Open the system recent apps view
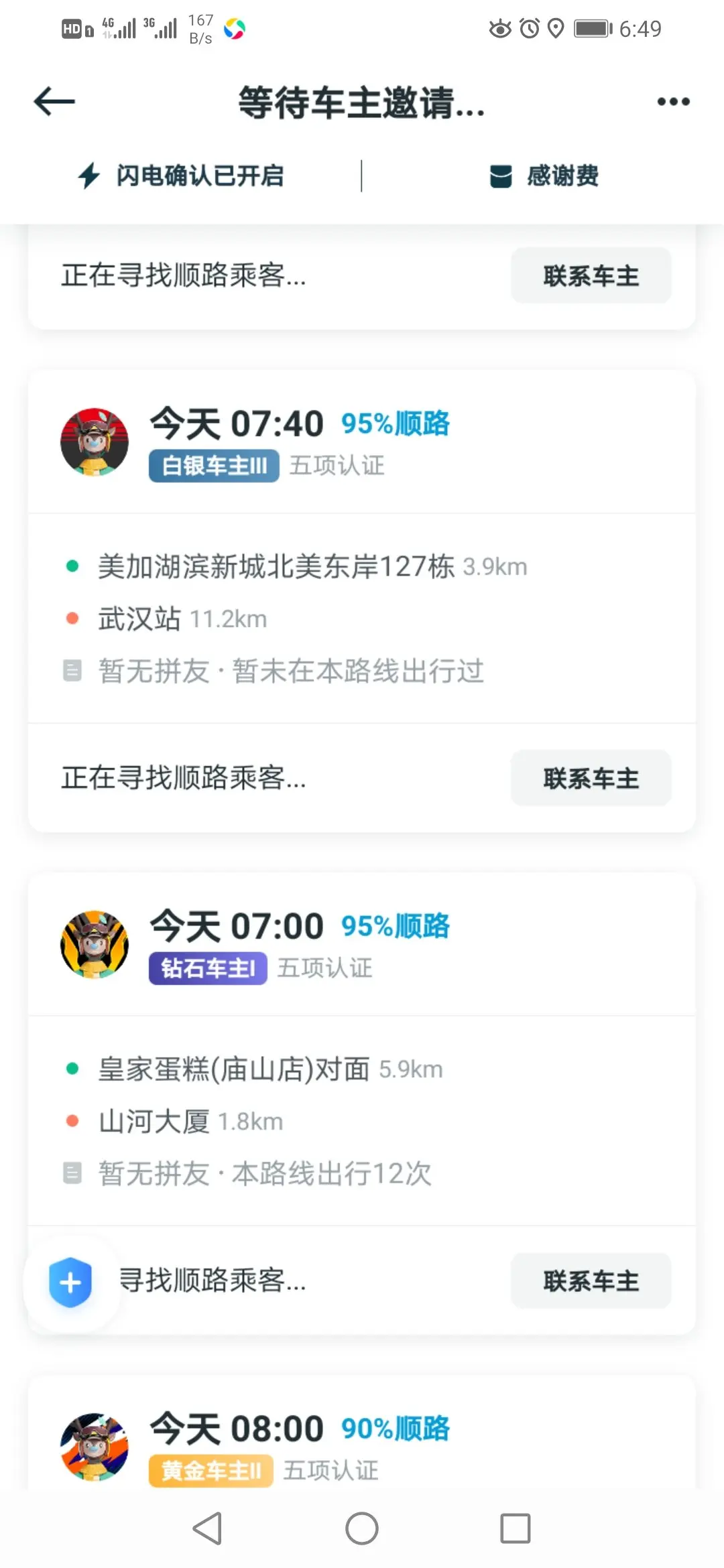 click(515, 1528)
